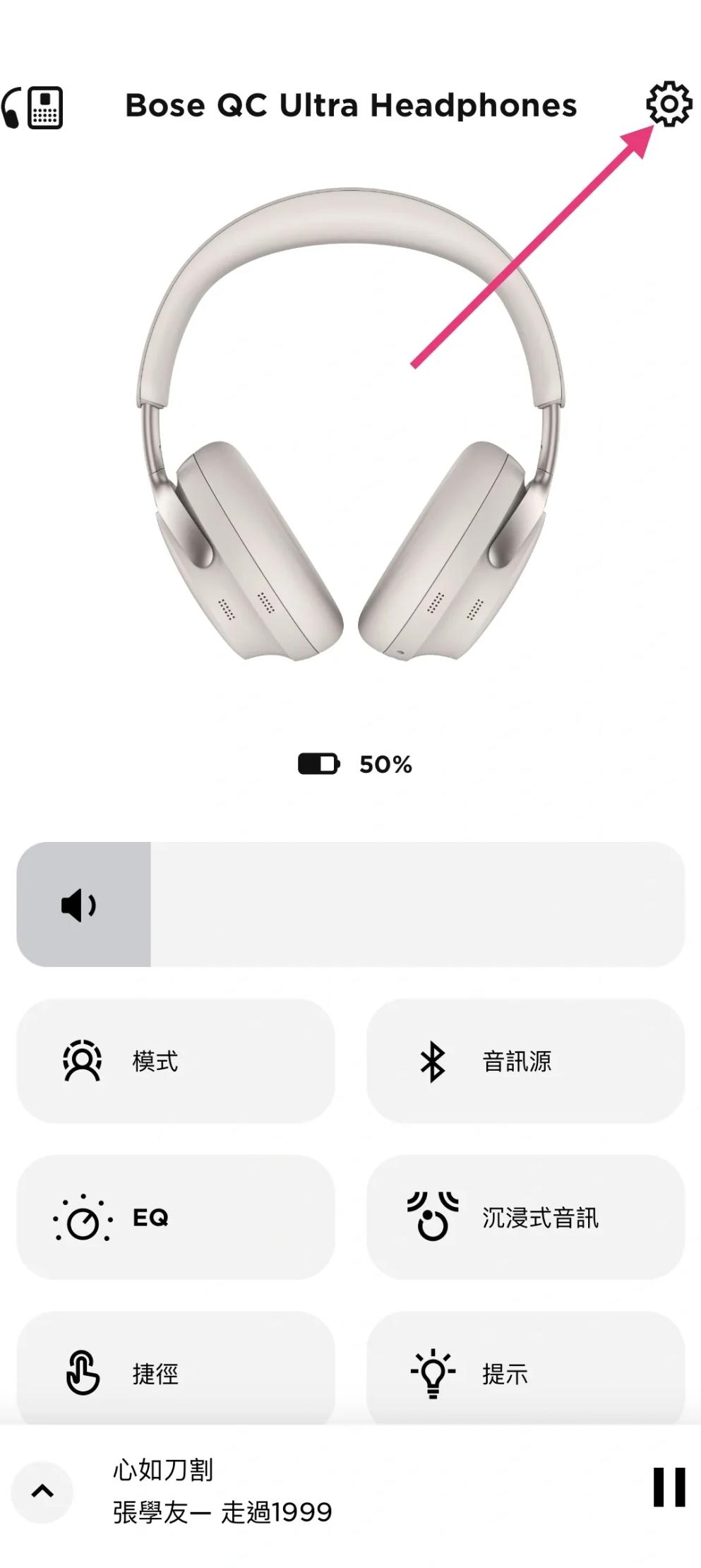Pause the song 心如刀割
This screenshot has width=701, height=1568.
[x=669, y=1487]
